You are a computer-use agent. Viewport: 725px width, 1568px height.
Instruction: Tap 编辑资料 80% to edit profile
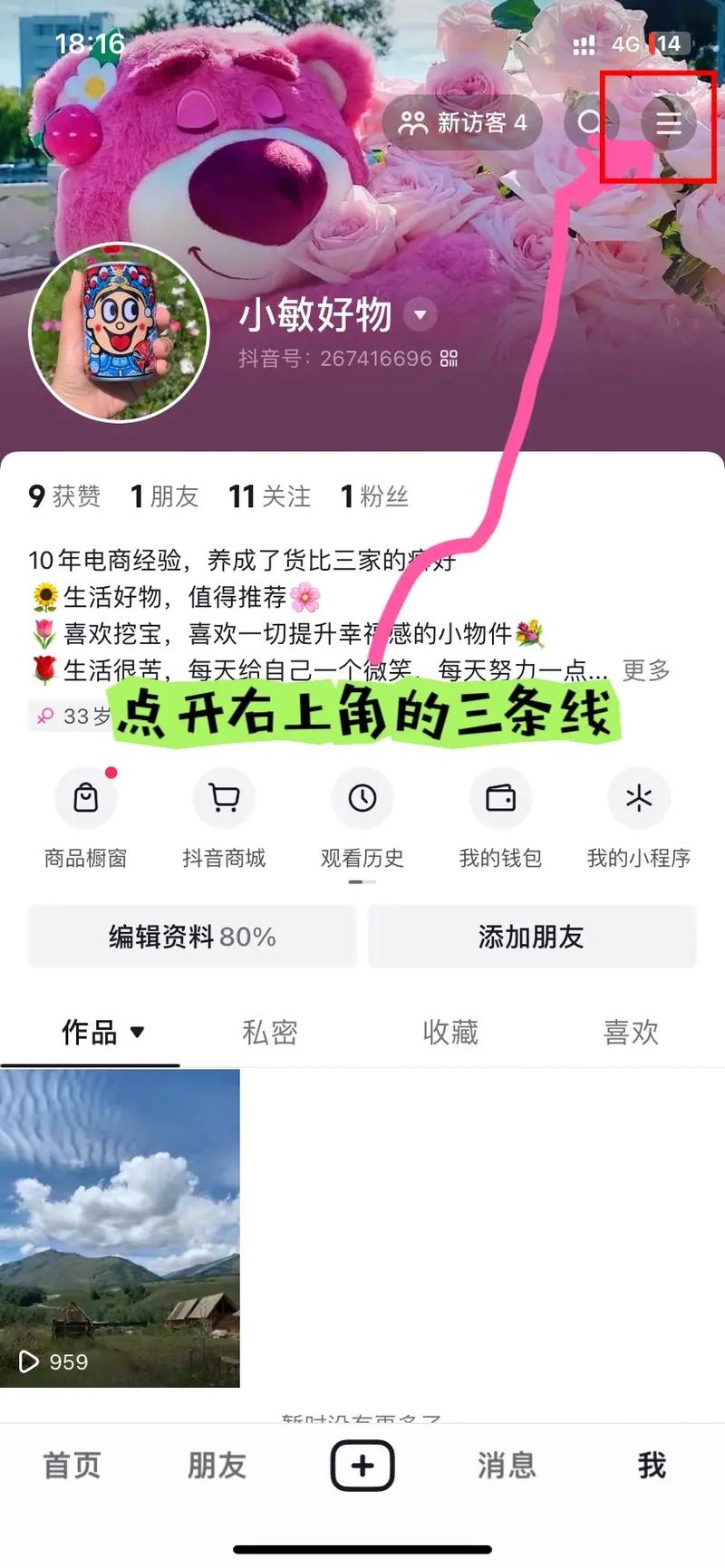point(191,937)
